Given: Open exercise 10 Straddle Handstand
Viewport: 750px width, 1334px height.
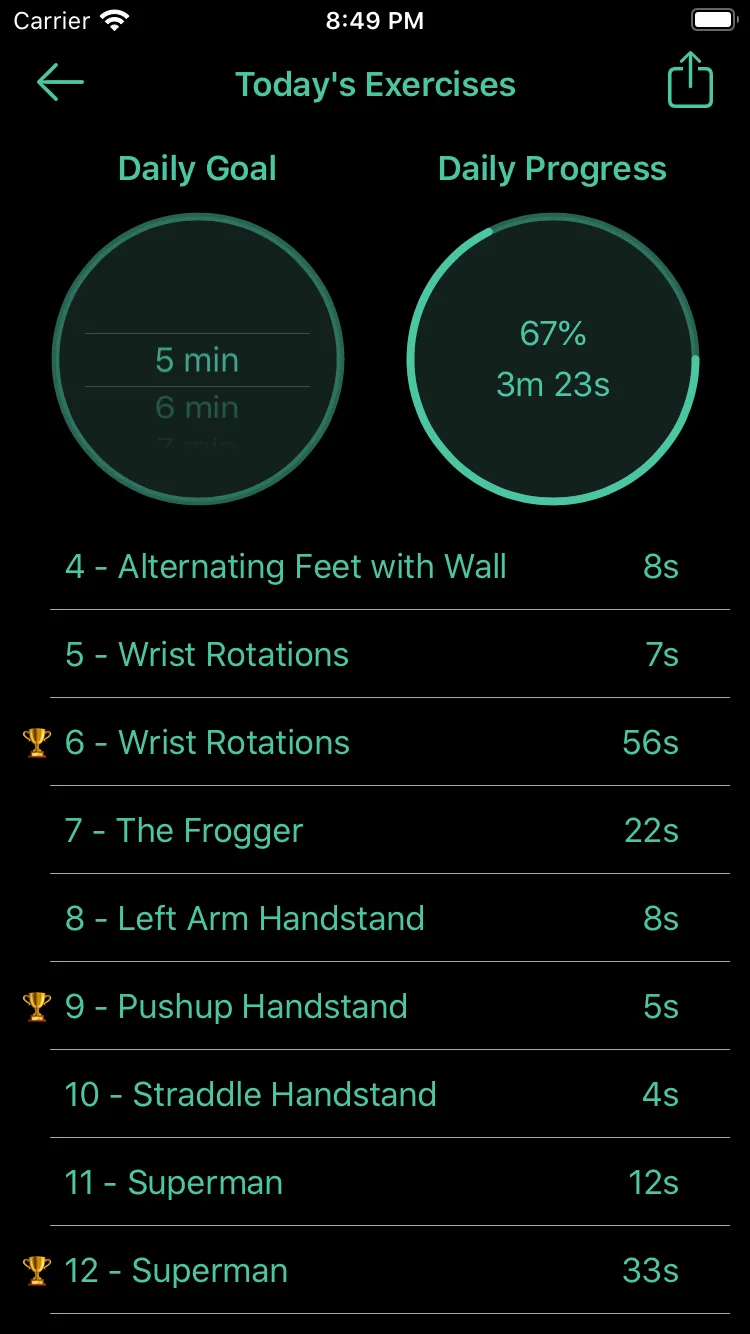Looking at the screenshot, I should tap(375, 1094).
